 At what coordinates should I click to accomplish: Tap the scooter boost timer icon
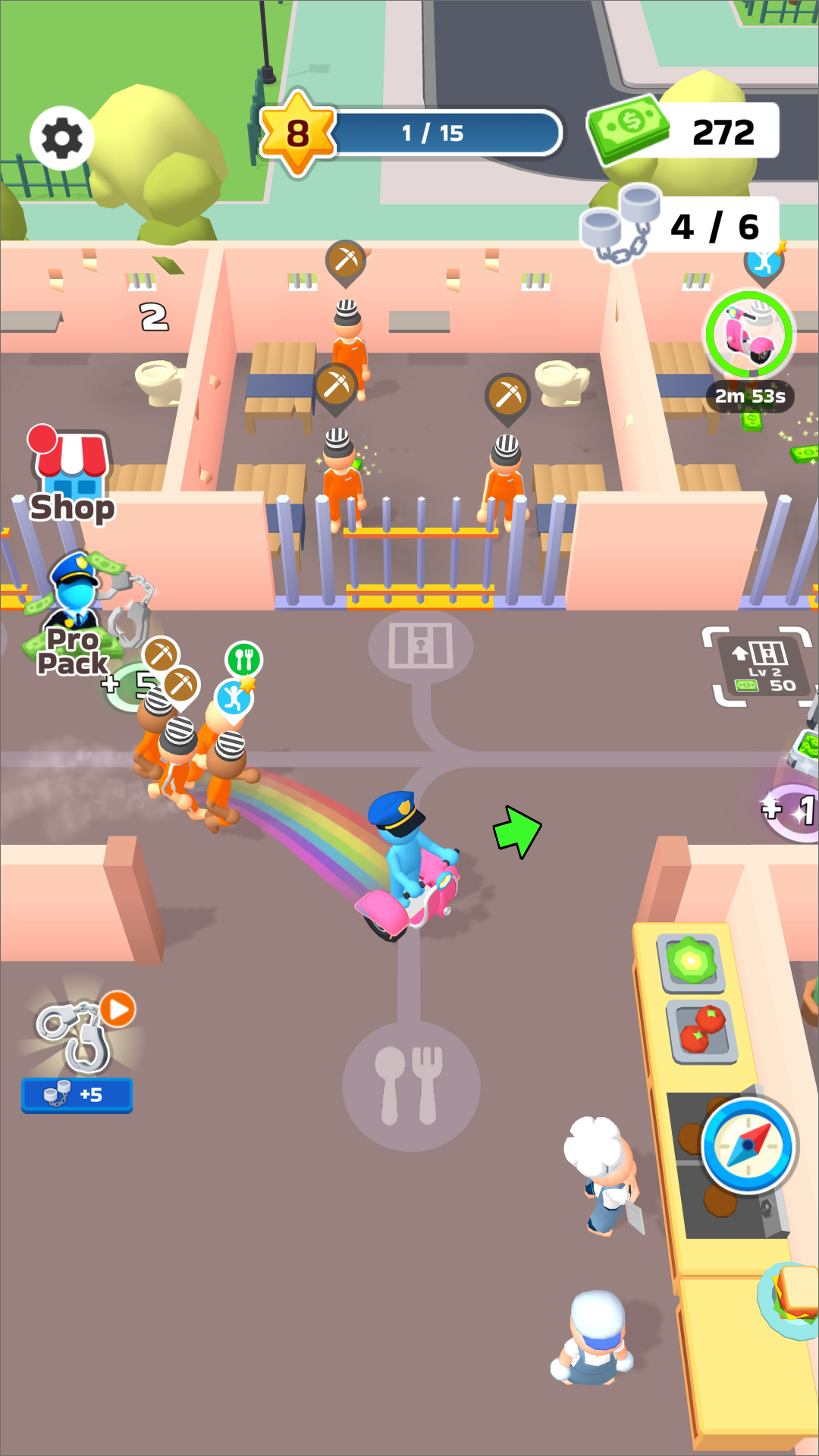pyautogui.click(x=749, y=336)
